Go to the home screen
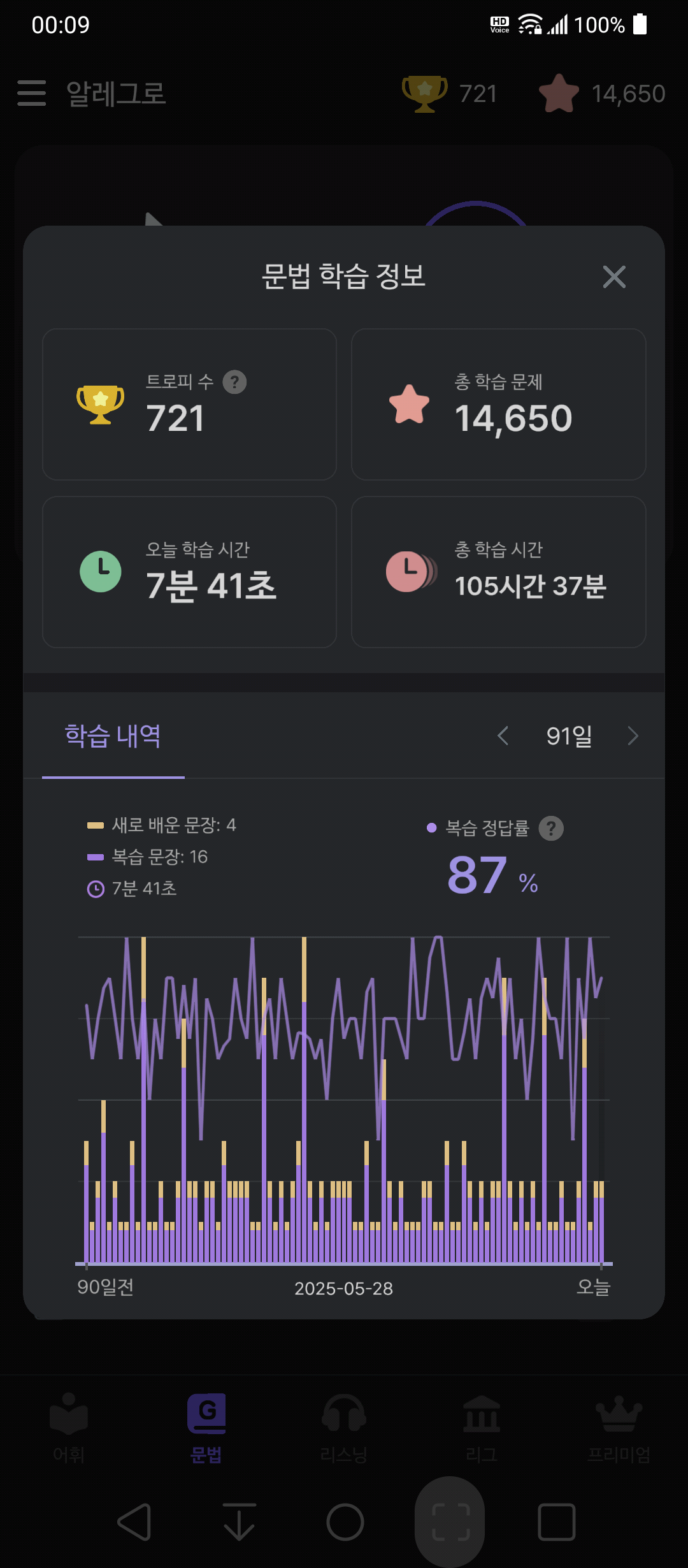Image resolution: width=688 pixels, height=1568 pixels. (345, 1522)
